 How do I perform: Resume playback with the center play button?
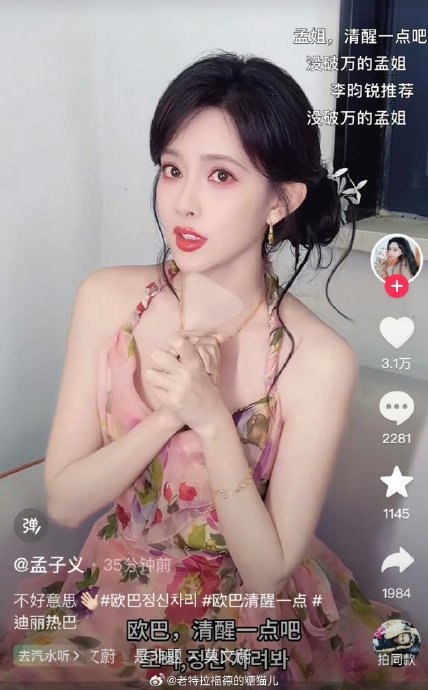point(212,304)
